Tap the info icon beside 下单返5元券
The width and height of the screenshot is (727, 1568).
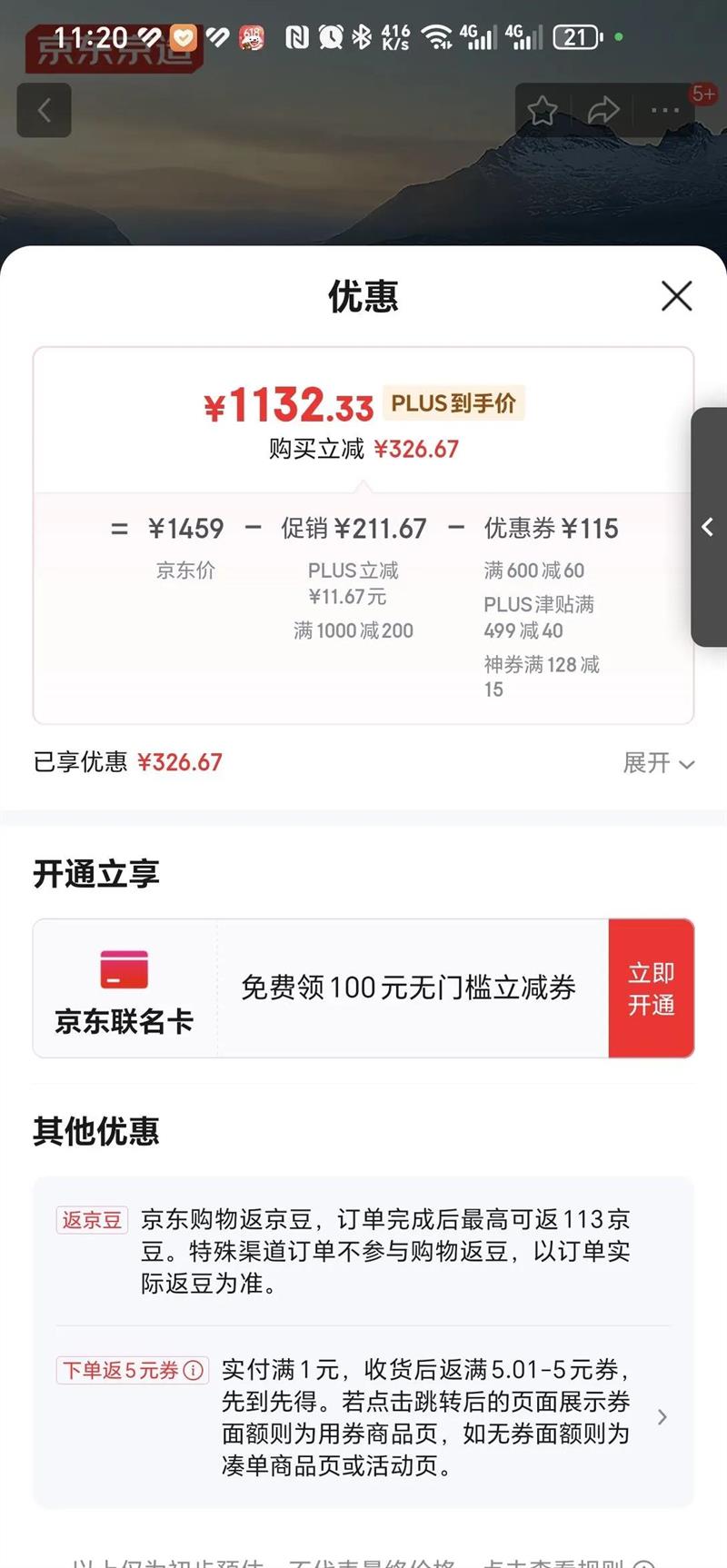tap(194, 1370)
